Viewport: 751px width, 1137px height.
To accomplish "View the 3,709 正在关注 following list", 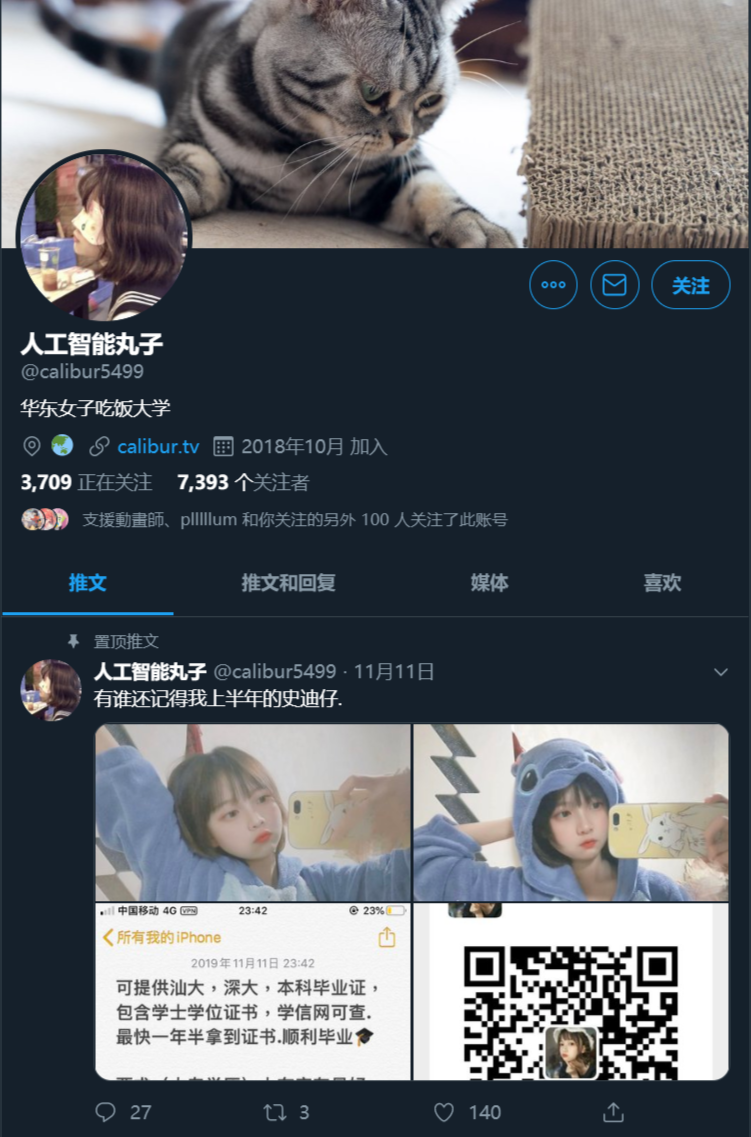I will point(86,483).
